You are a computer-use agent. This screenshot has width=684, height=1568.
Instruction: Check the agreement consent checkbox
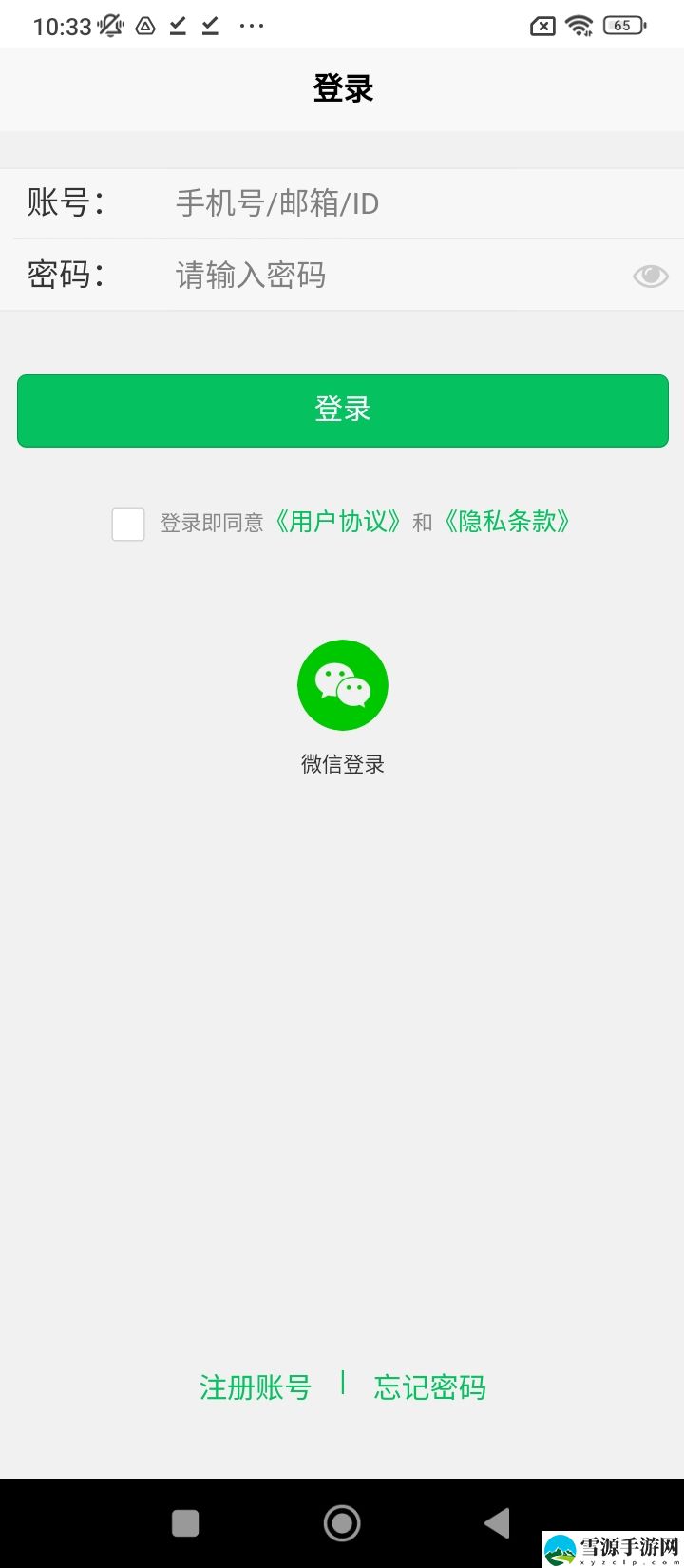128,524
